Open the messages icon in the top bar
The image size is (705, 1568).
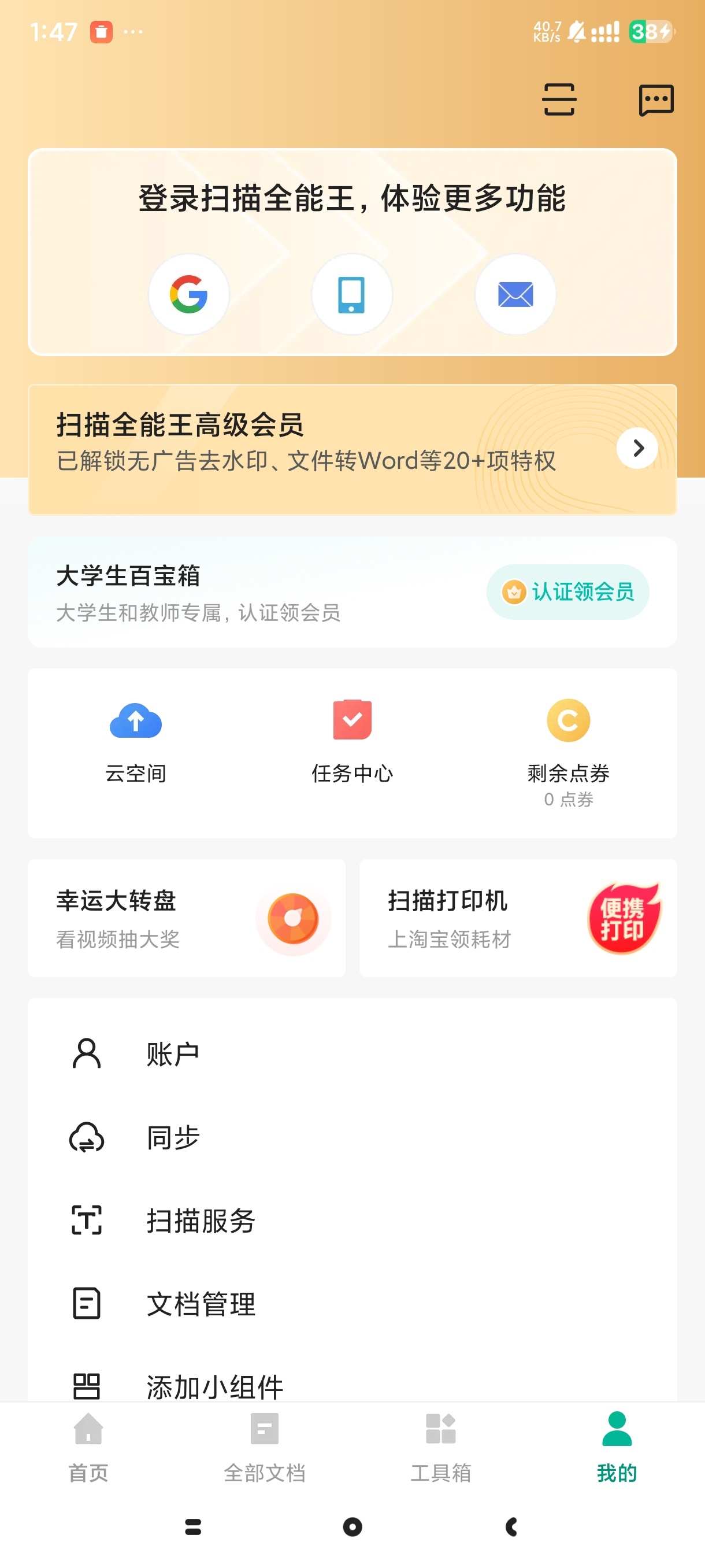656,100
